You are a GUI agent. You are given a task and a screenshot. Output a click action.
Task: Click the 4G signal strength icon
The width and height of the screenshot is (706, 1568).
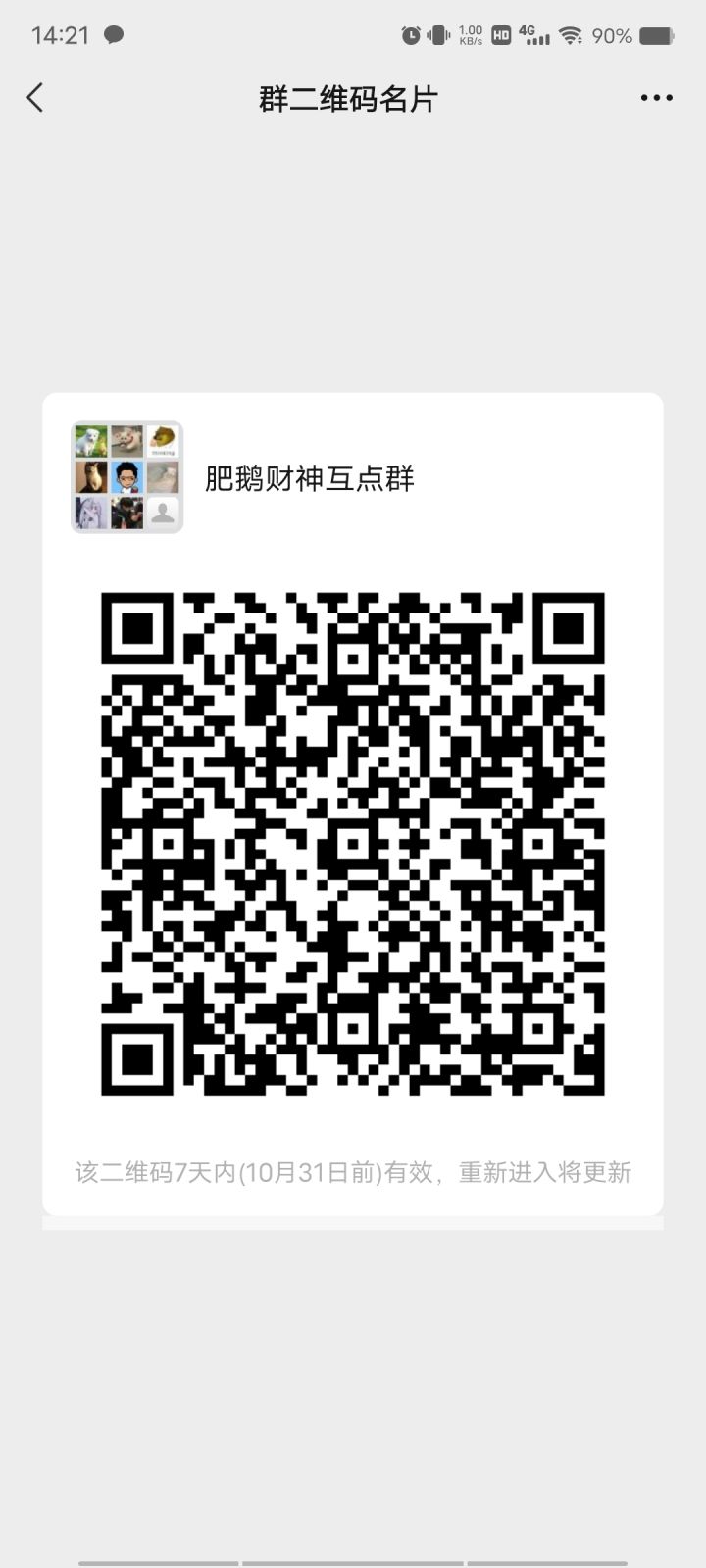(x=534, y=35)
